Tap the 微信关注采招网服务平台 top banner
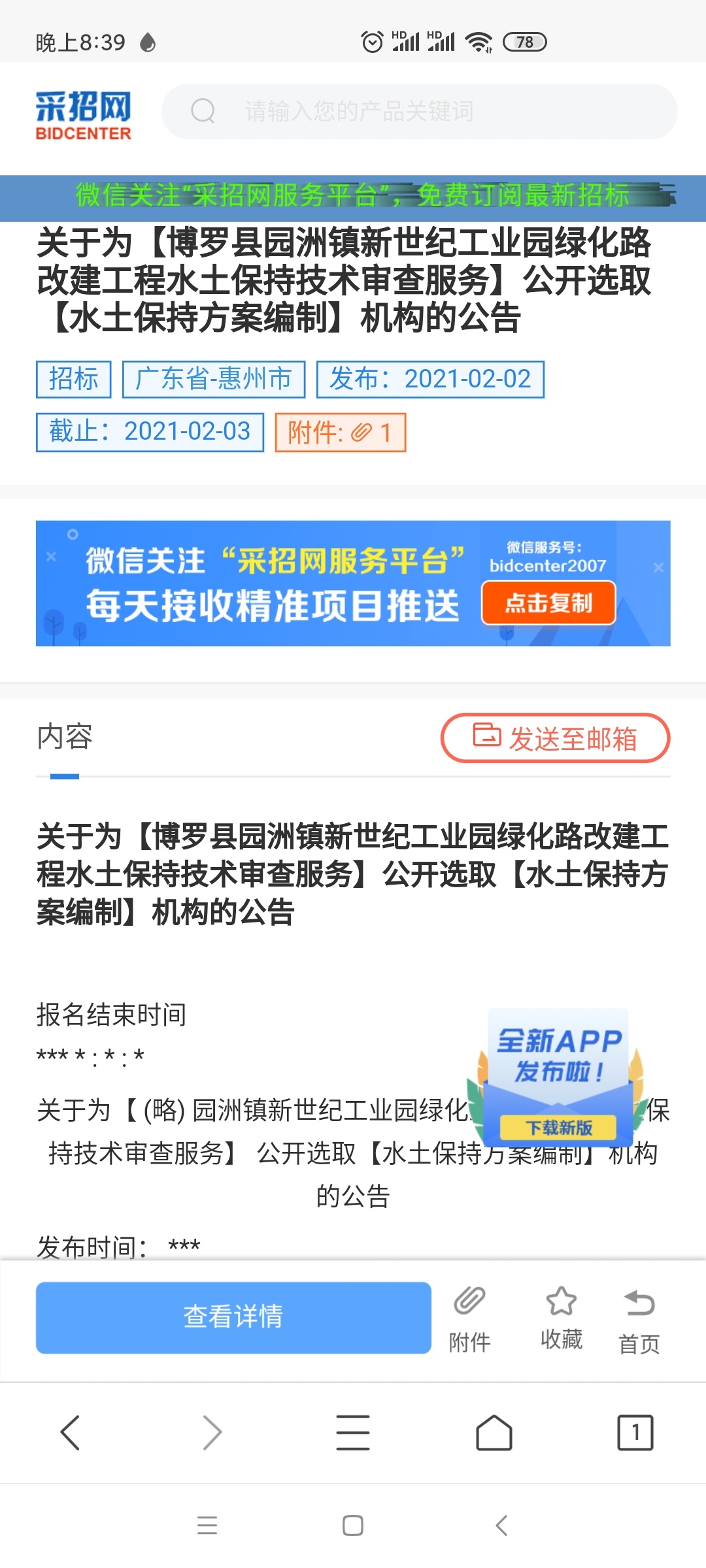 point(353,196)
